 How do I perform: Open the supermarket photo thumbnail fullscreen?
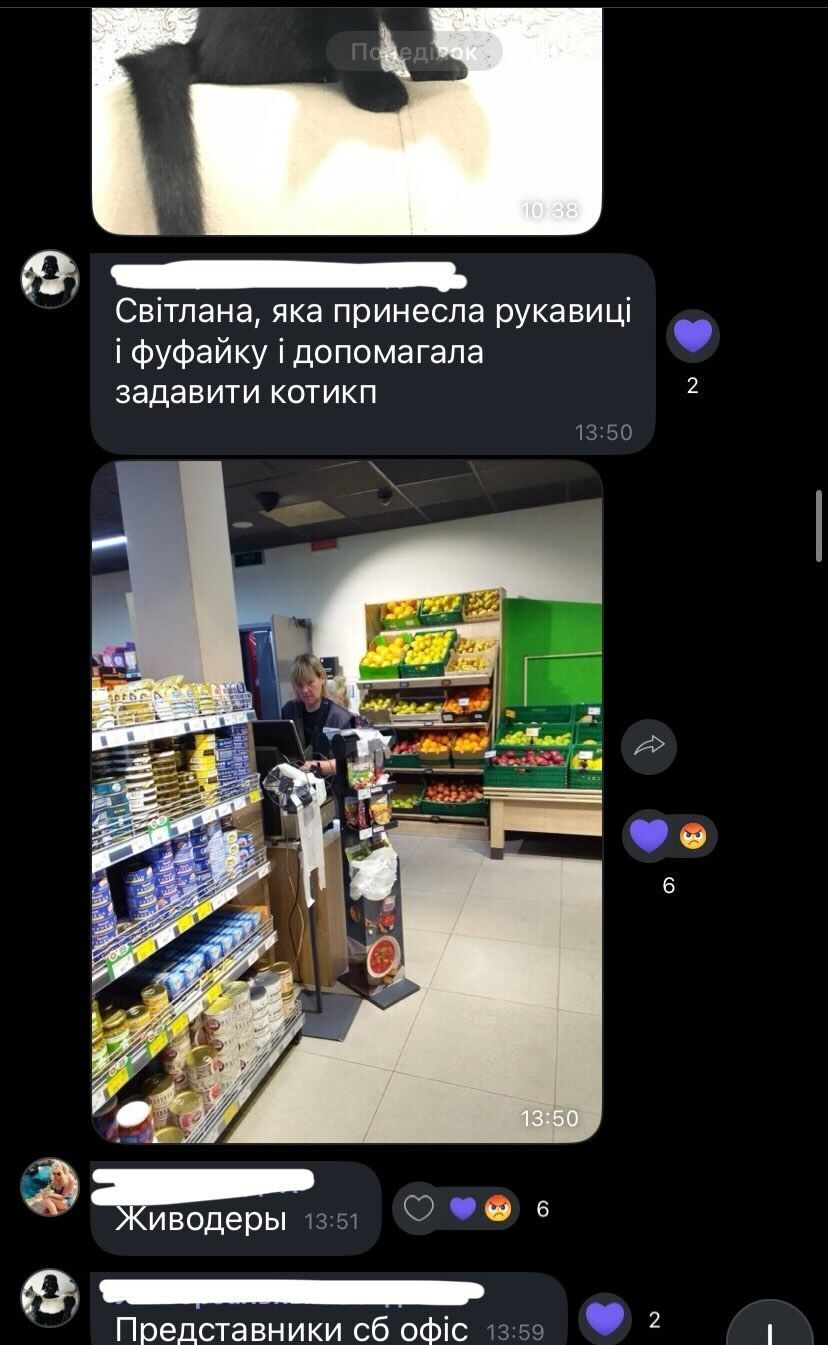[x=348, y=800]
